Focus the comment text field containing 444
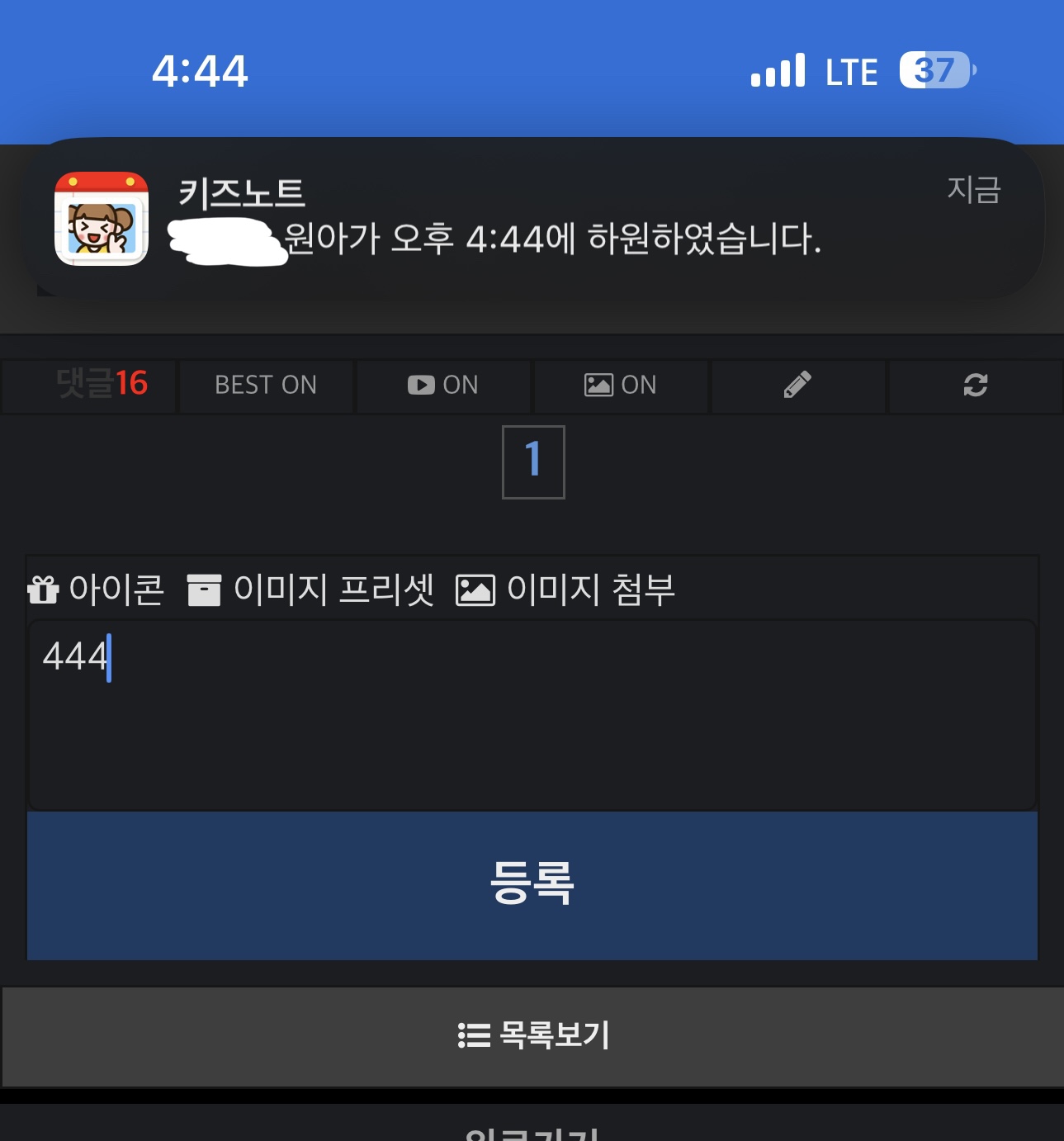Viewport: 1064px width, 1141px height. (x=532, y=715)
